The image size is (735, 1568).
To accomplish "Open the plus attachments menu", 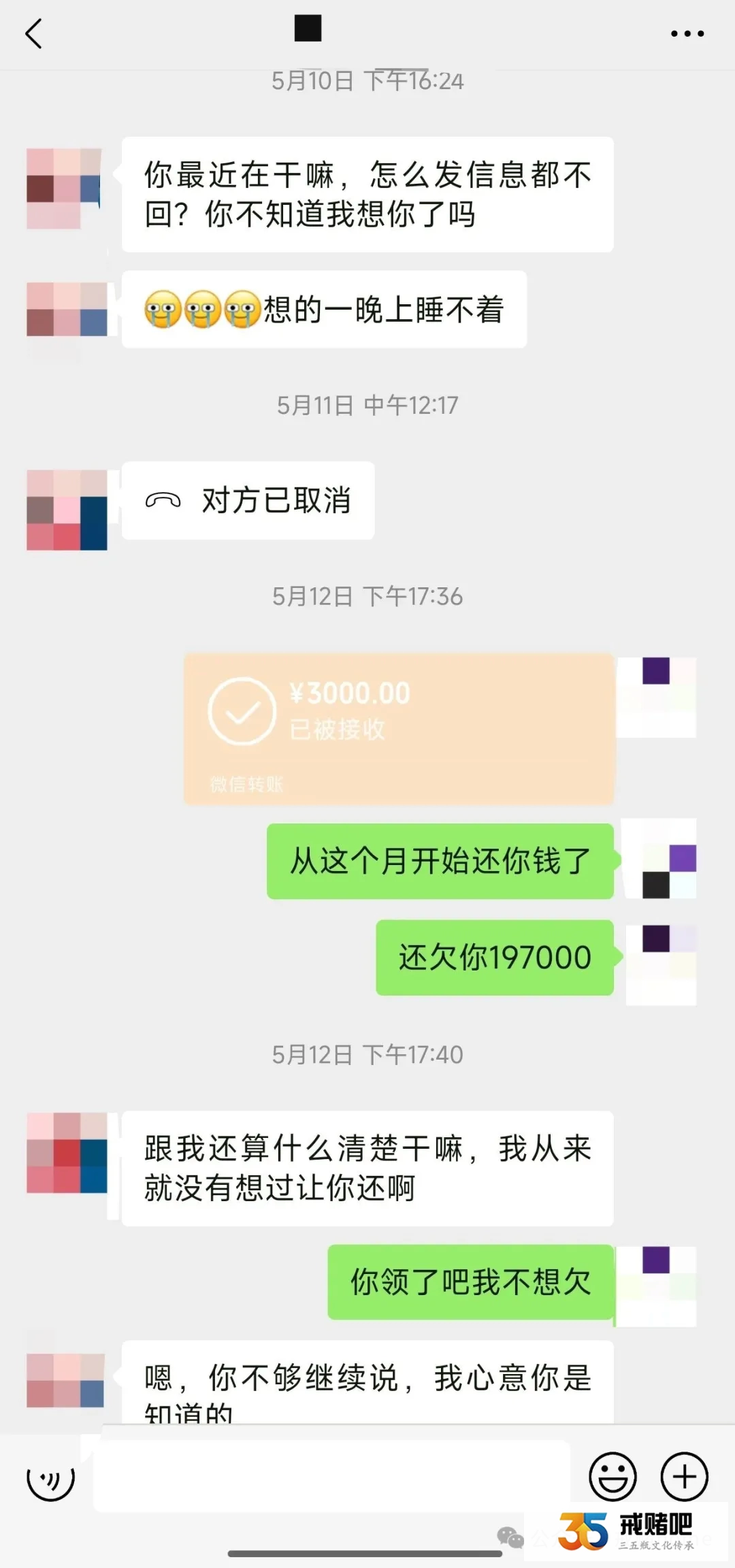I will pos(684,1477).
